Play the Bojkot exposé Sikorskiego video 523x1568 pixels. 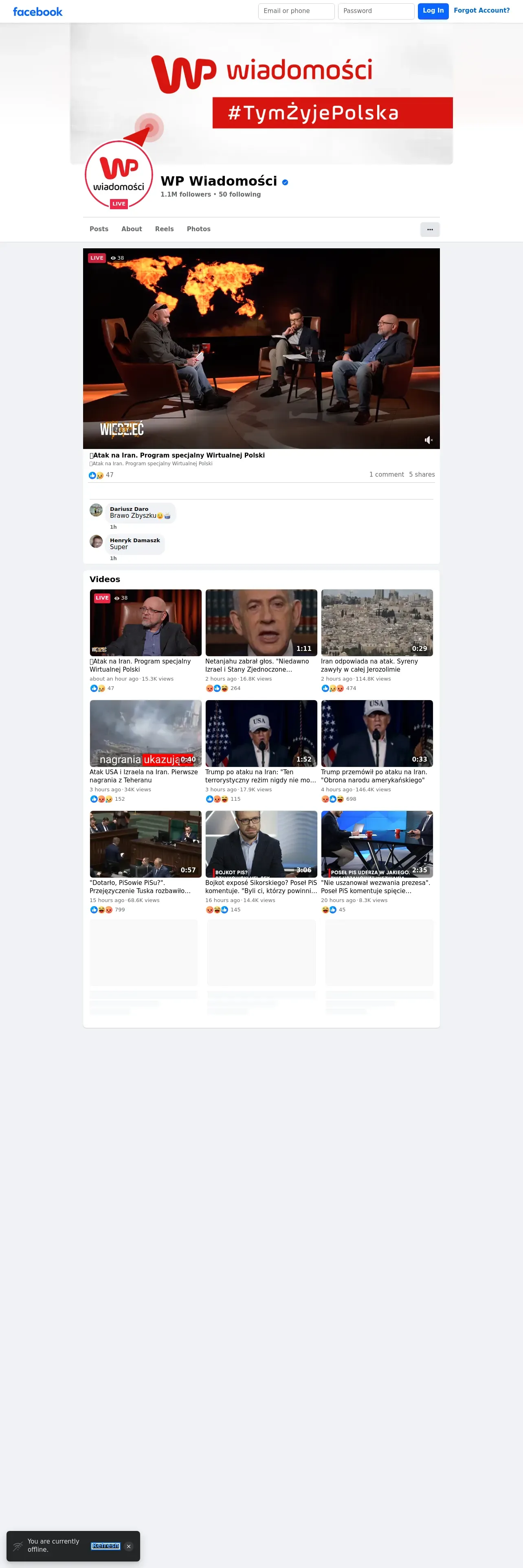click(261, 844)
